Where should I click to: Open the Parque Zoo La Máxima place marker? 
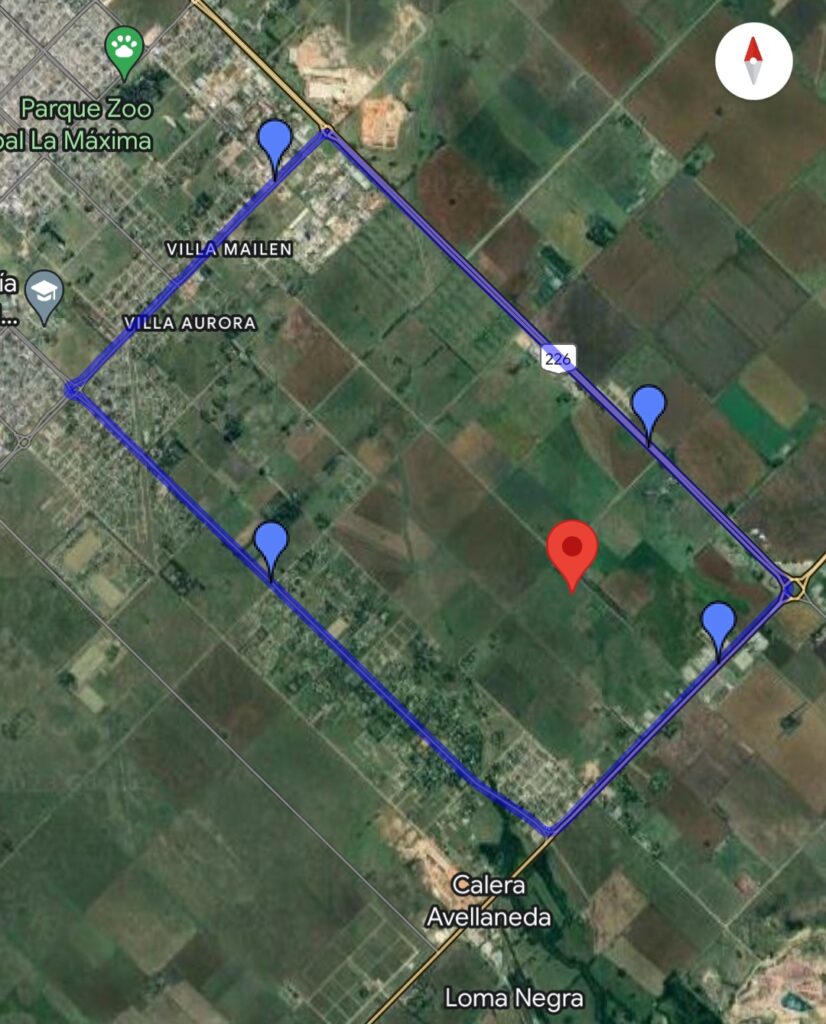(125, 49)
